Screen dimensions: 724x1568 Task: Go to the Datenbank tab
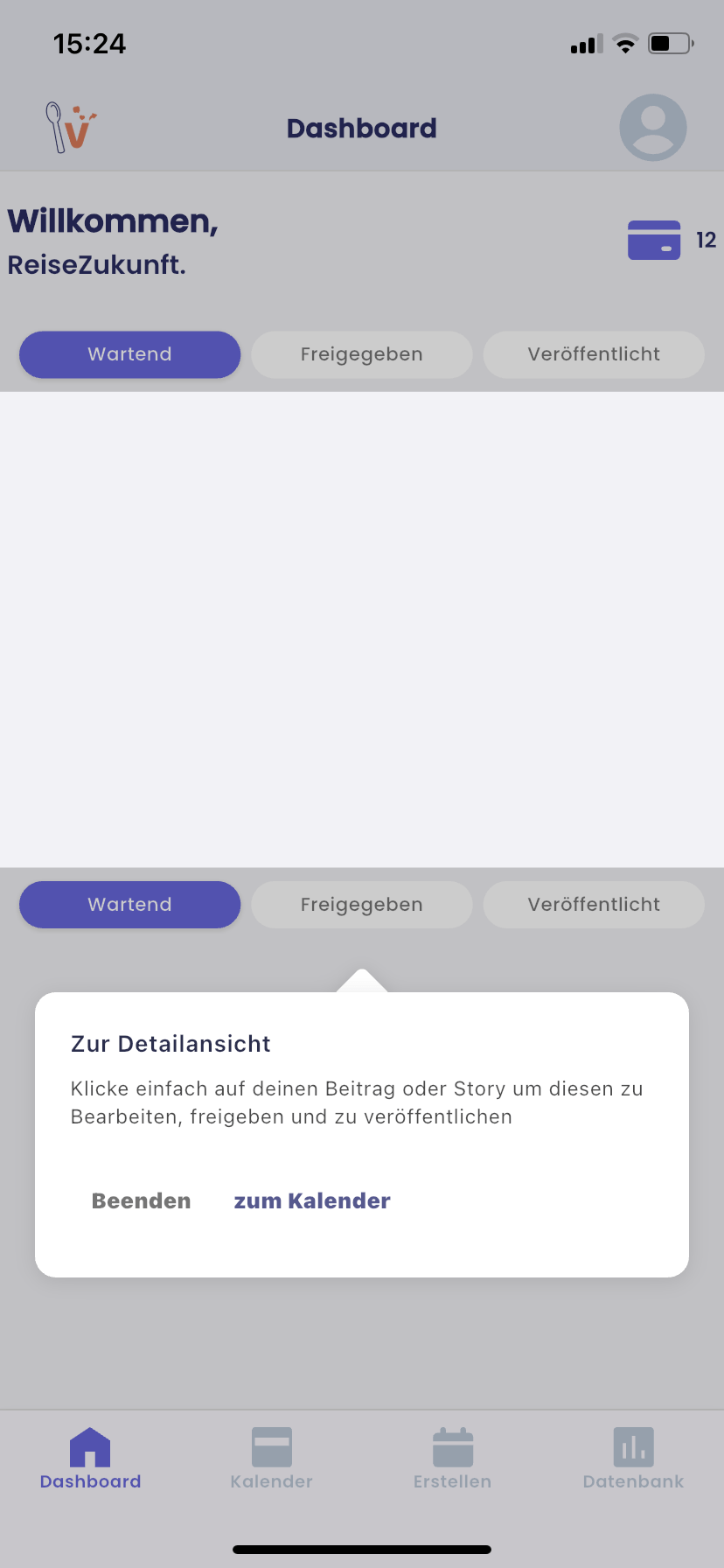pos(633,1459)
